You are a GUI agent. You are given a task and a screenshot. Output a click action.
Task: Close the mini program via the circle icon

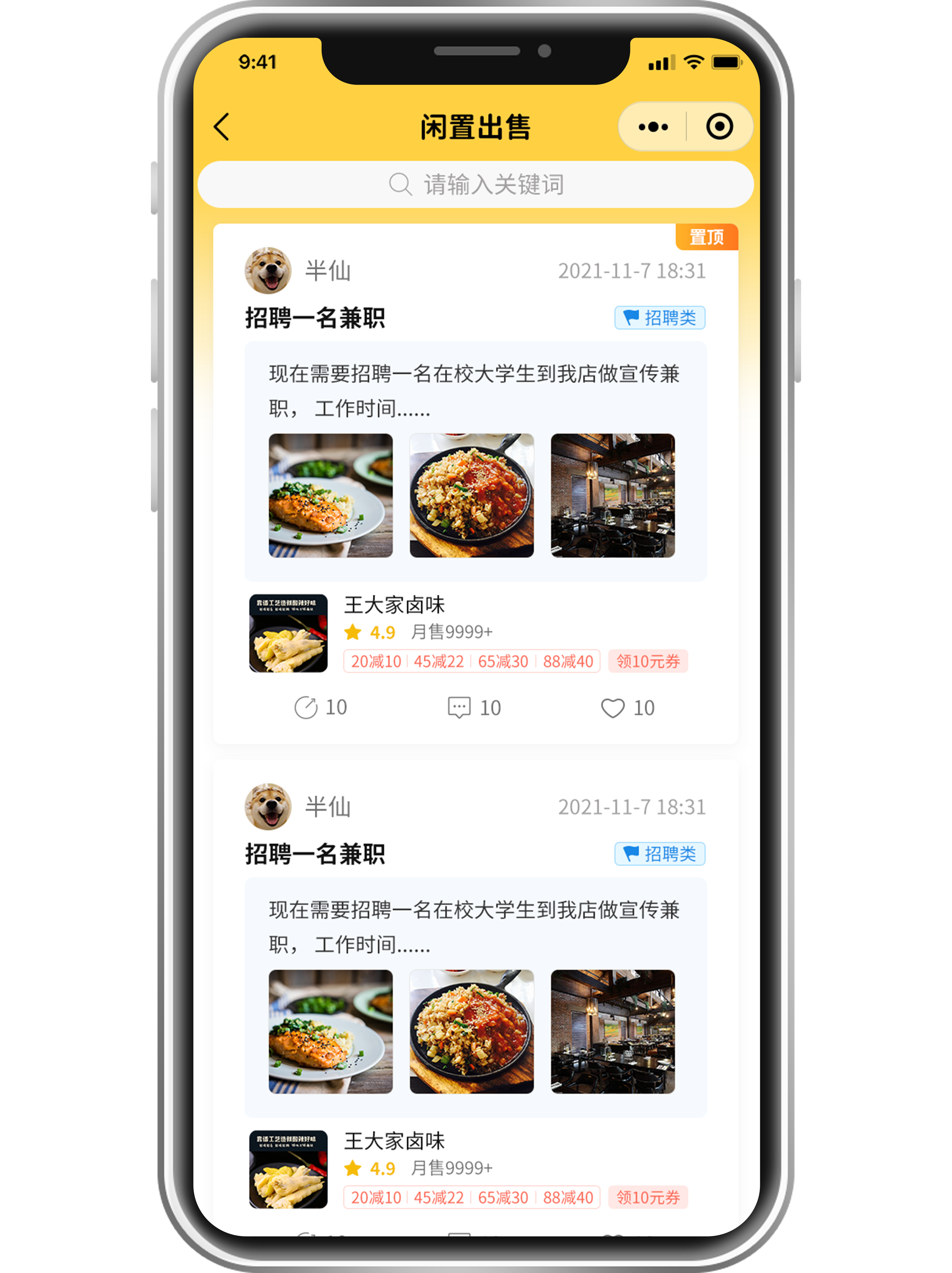pos(719,126)
